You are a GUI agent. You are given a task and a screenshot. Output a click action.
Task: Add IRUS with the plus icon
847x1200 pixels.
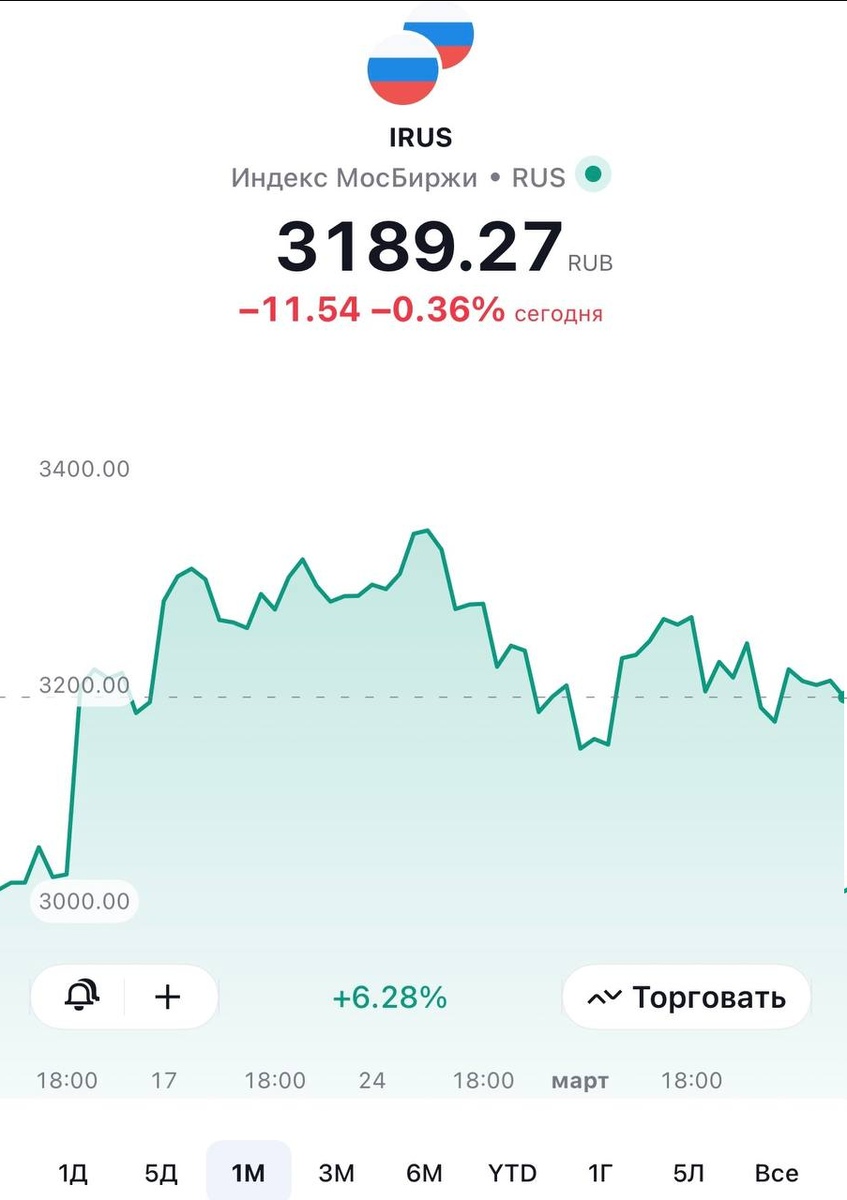point(168,996)
